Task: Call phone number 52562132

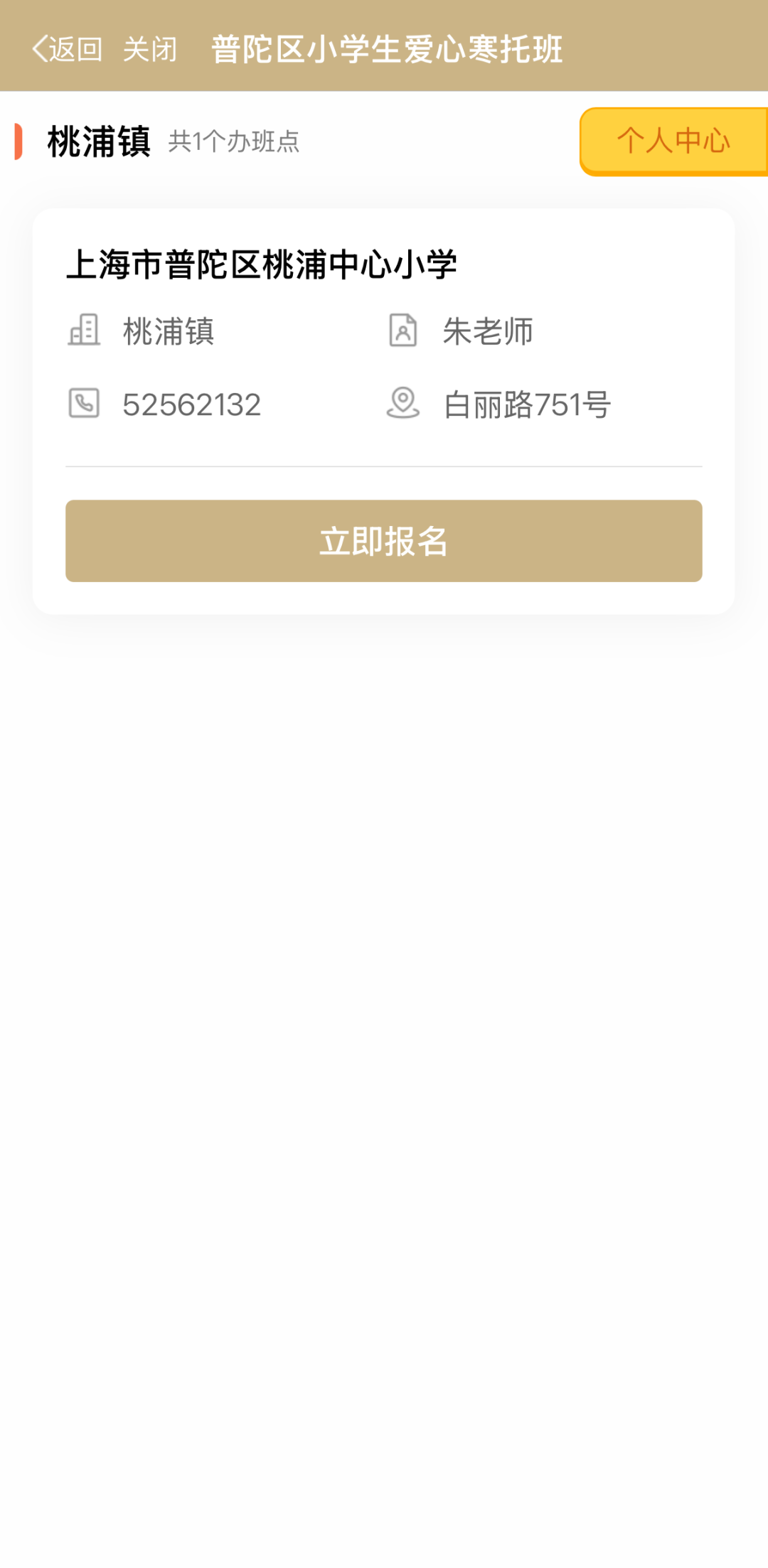Action: [191, 404]
